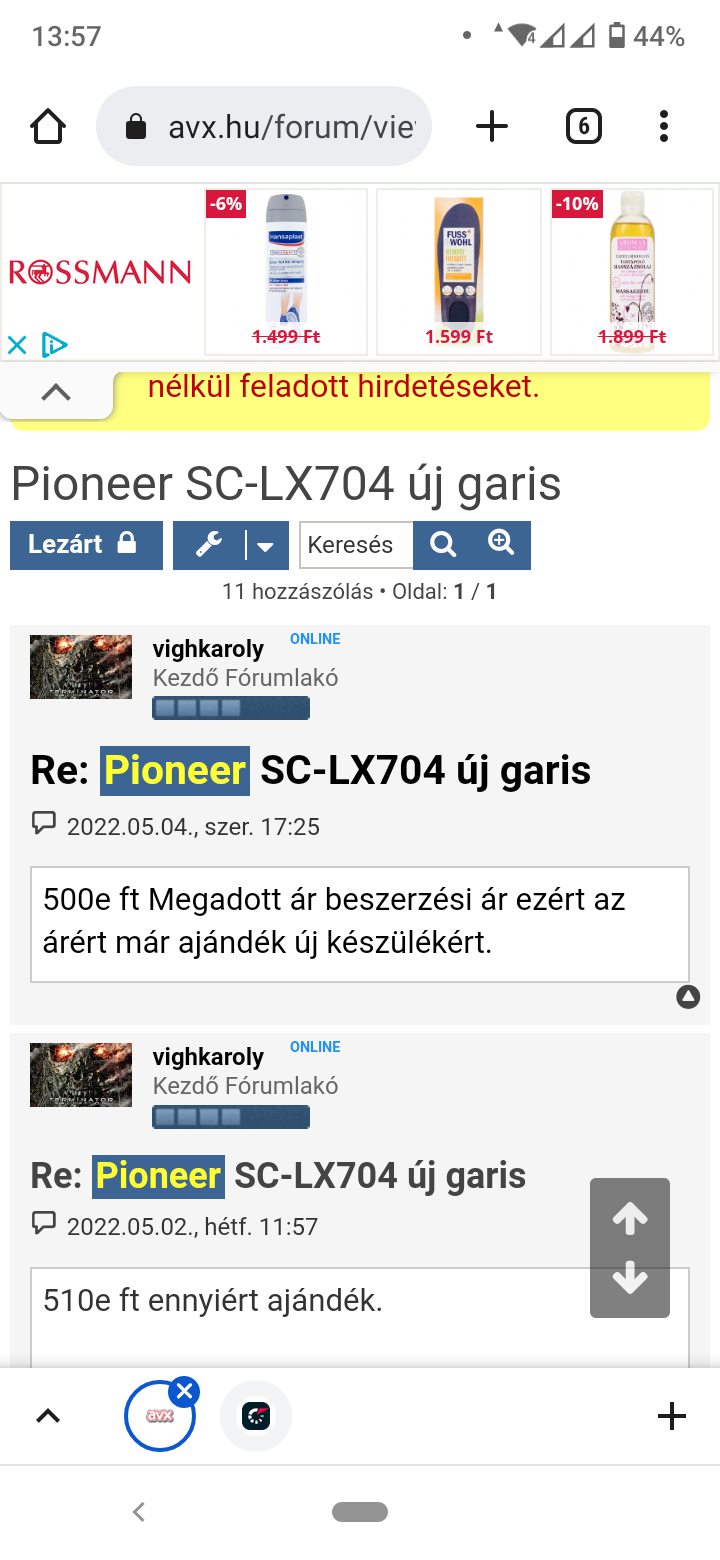Open browser overflow menu

pyautogui.click(x=664, y=127)
